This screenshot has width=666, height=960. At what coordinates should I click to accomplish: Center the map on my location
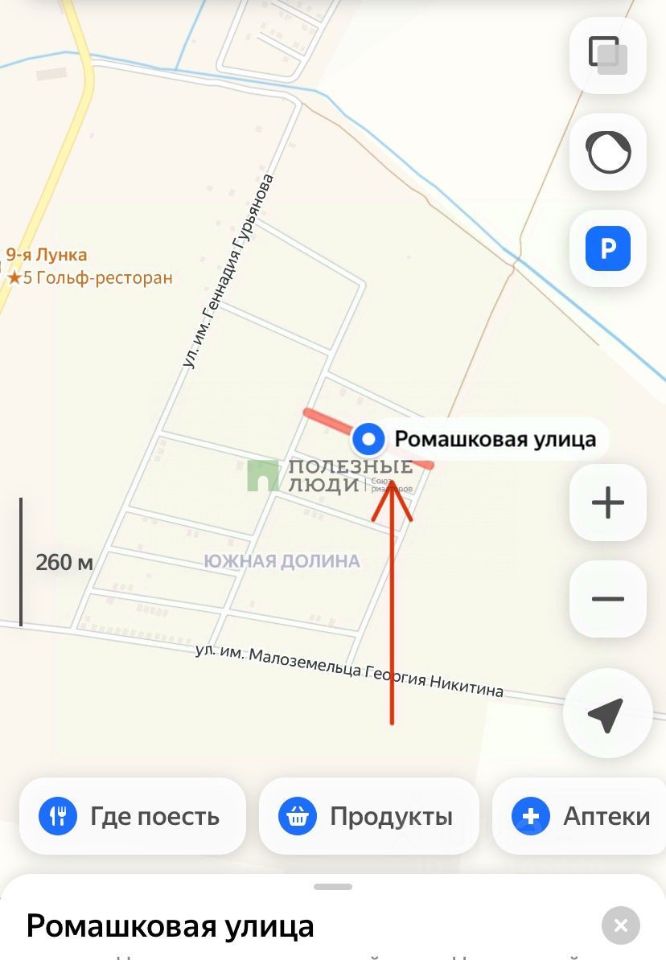pos(605,714)
